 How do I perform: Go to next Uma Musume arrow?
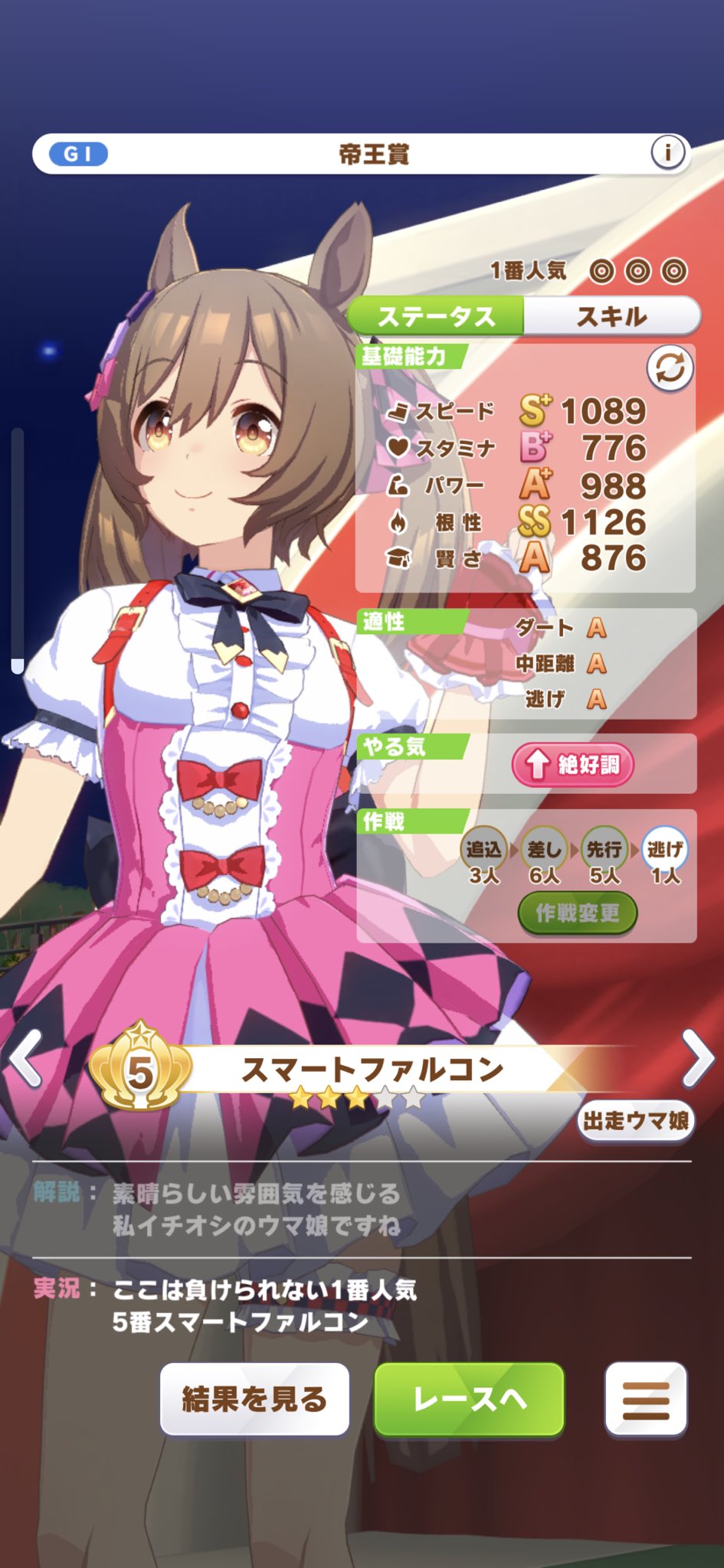click(x=696, y=1058)
